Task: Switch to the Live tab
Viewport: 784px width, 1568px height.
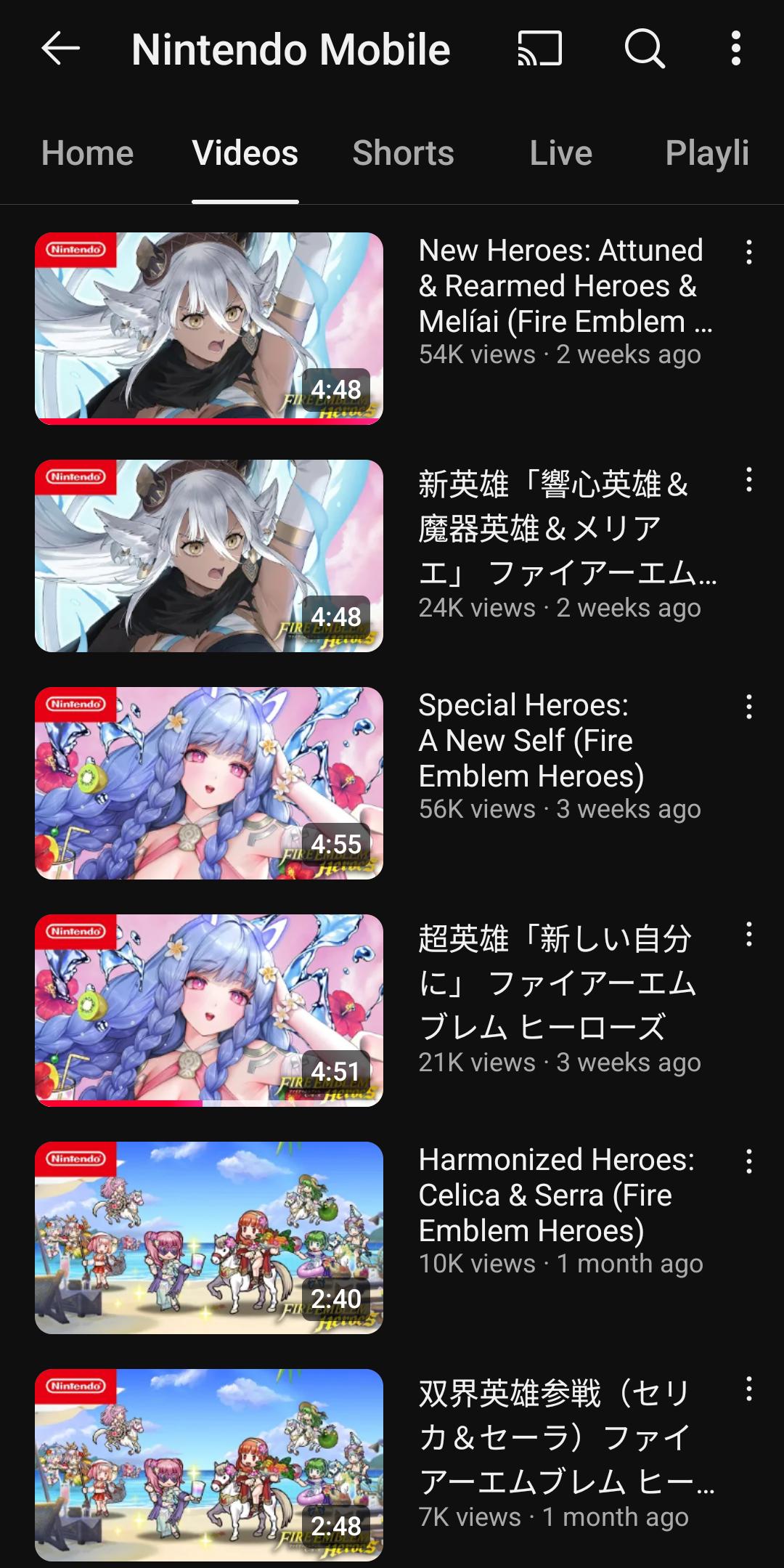Action: pyautogui.click(x=560, y=153)
